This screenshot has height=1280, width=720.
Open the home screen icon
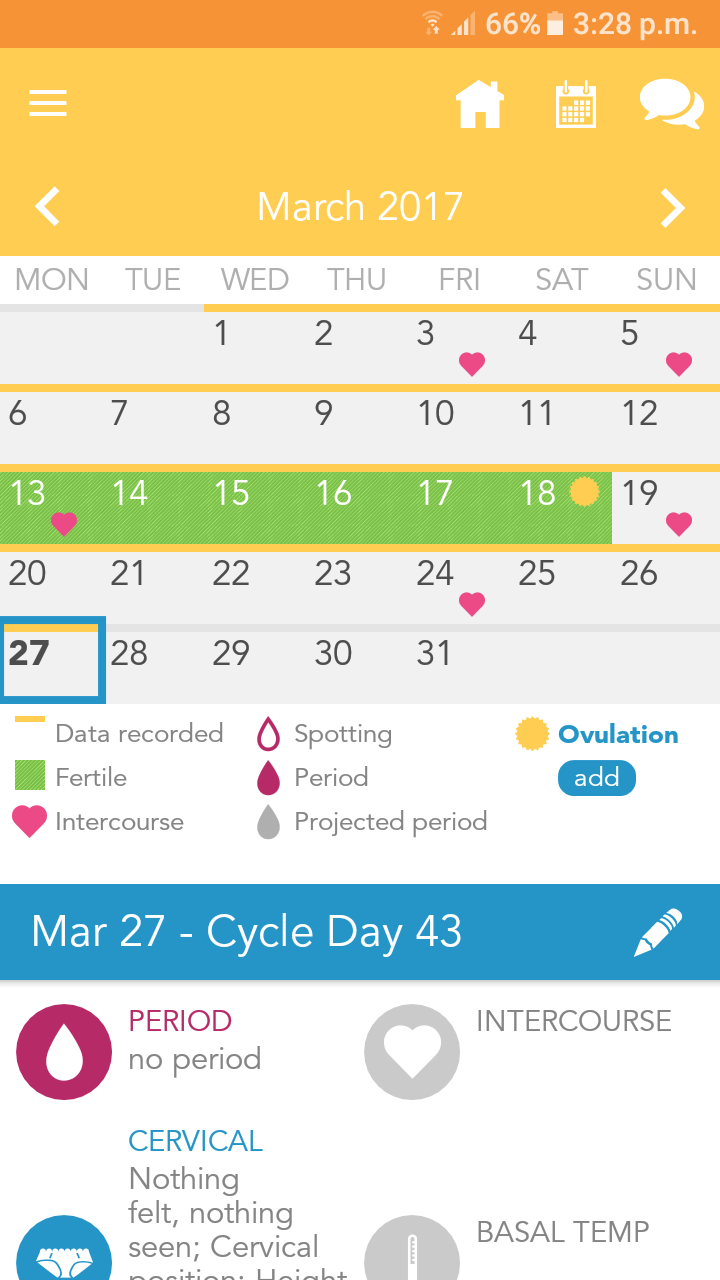coord(479,103)
